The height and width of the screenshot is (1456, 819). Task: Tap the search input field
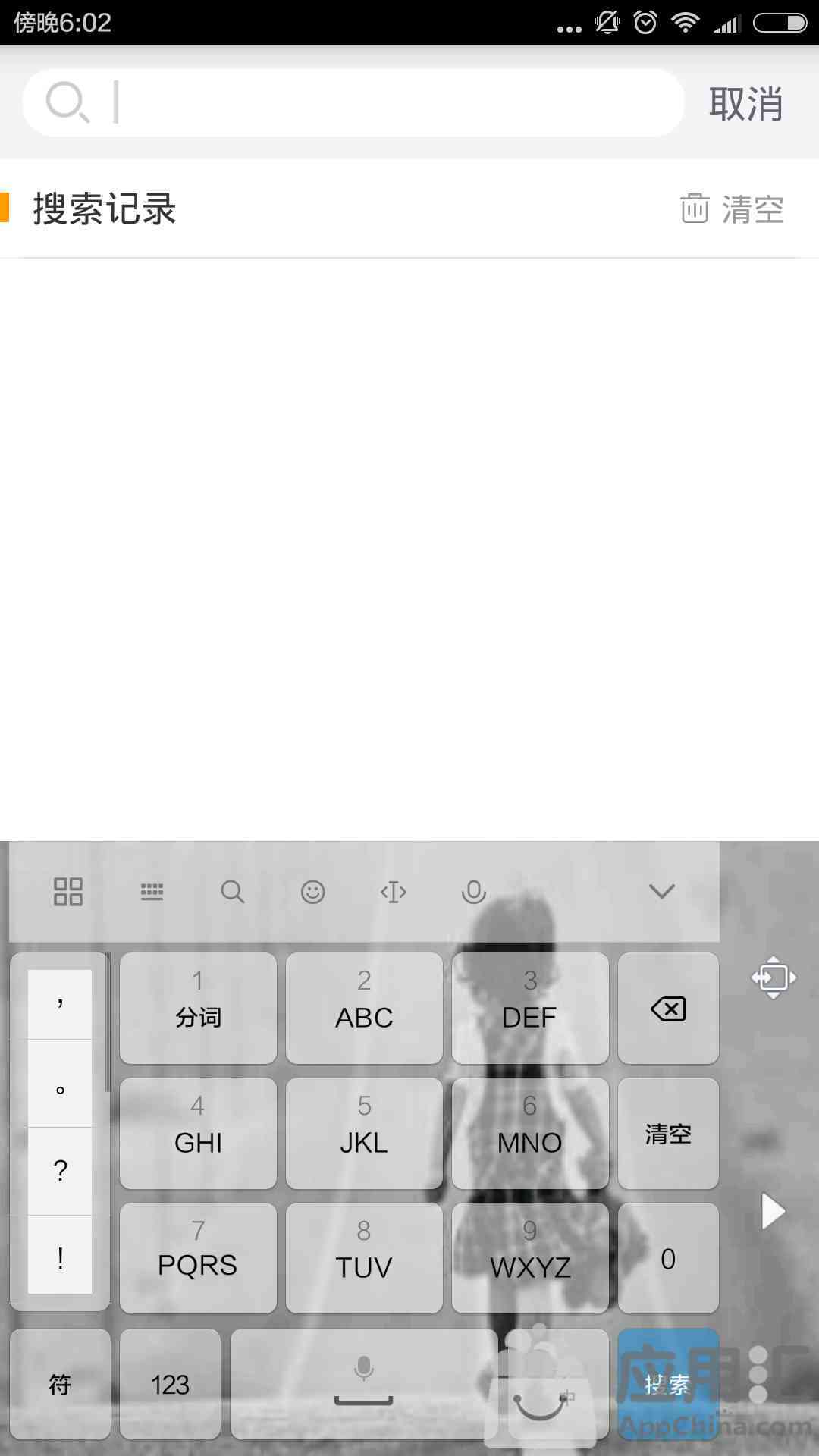pyautogui.click(x=353, y=102)
